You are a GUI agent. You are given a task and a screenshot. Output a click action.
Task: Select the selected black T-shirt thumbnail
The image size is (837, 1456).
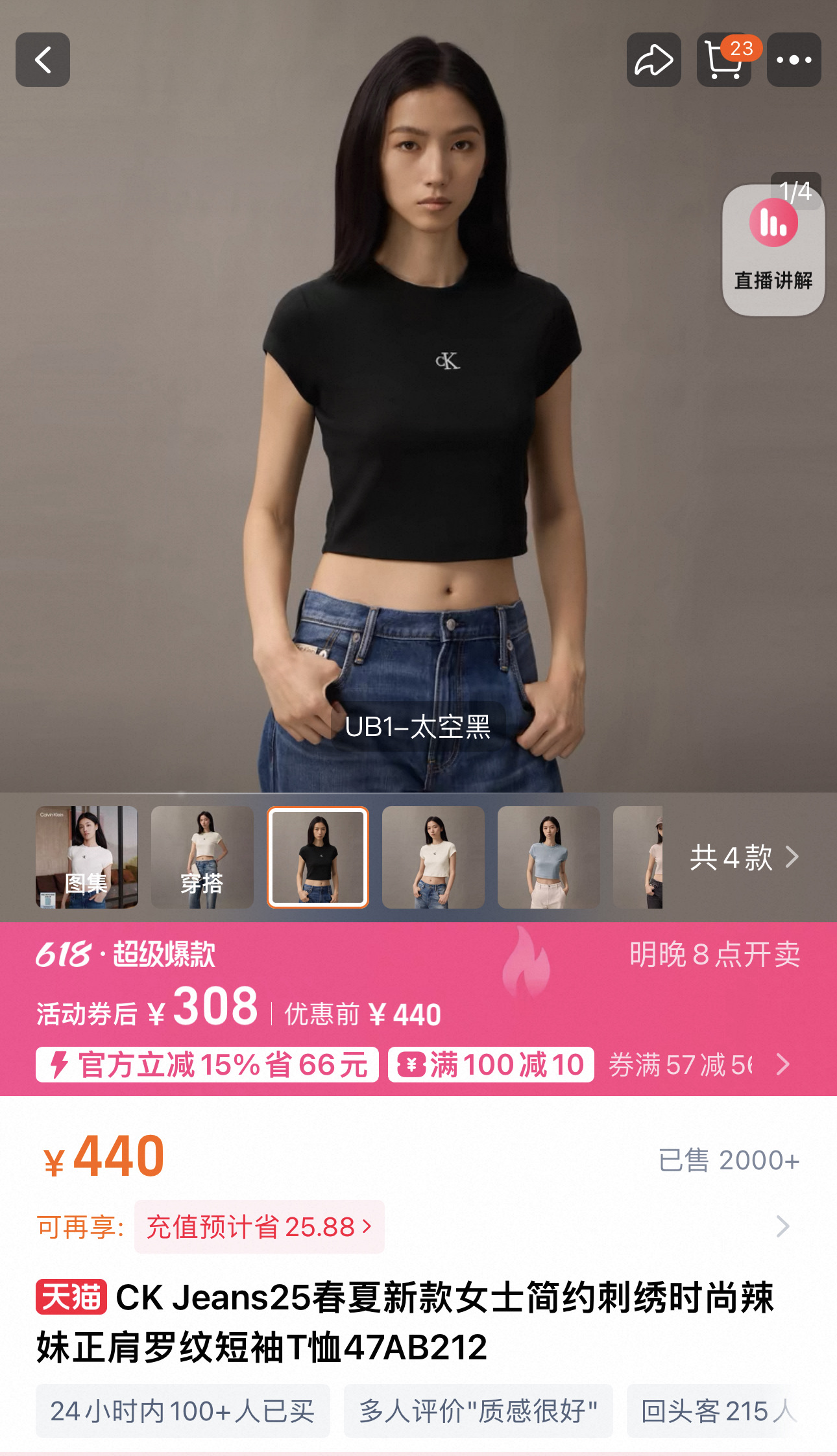pos(318,857)
